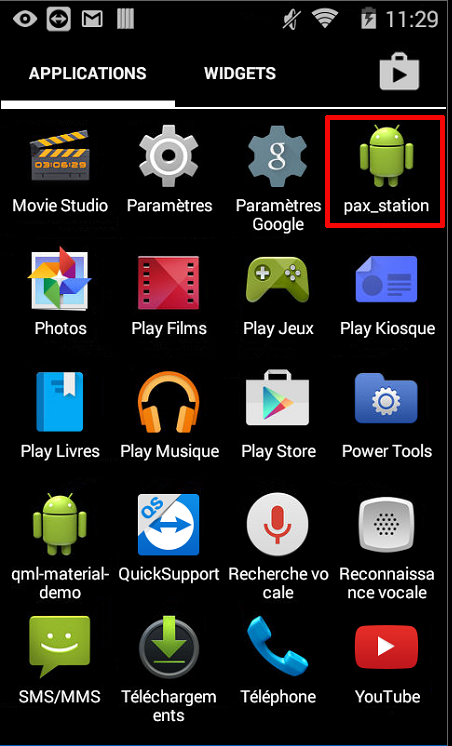Viewport: 452px width, 746px height.
Task: Open the Play Store shortcut icon
Action: (x=399, y=72)
